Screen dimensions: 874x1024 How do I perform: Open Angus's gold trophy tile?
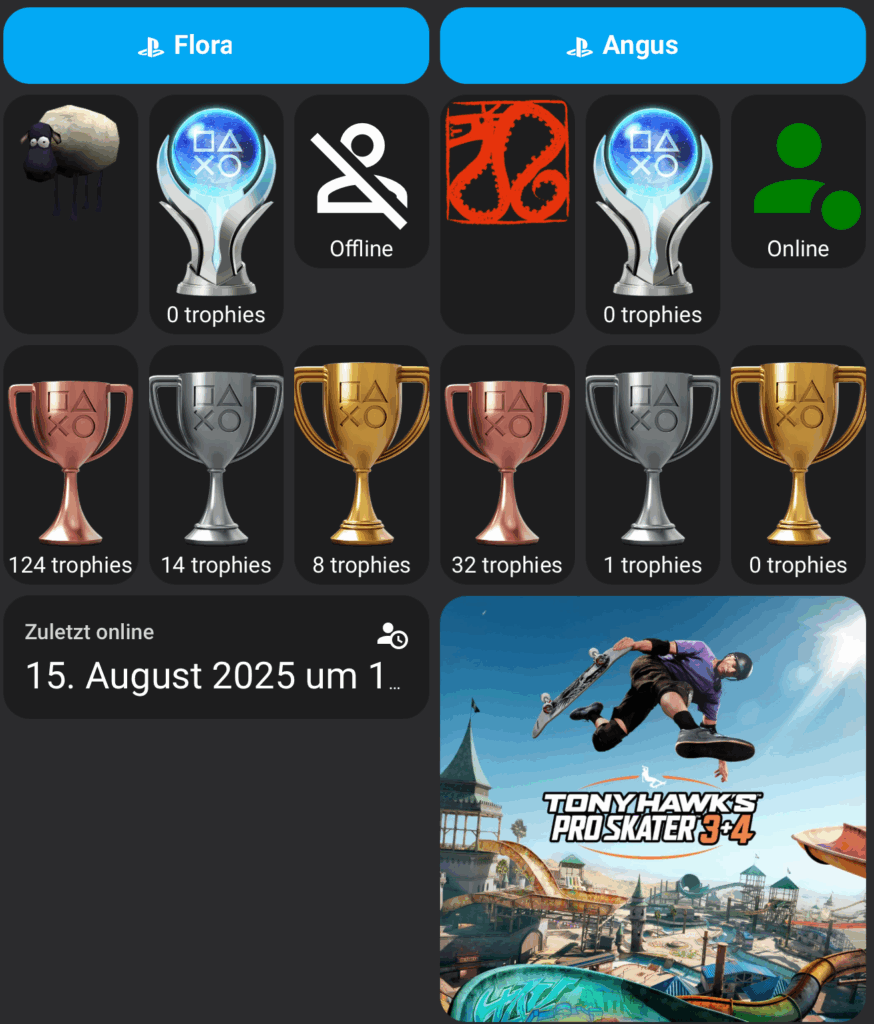tap(798, 464)
